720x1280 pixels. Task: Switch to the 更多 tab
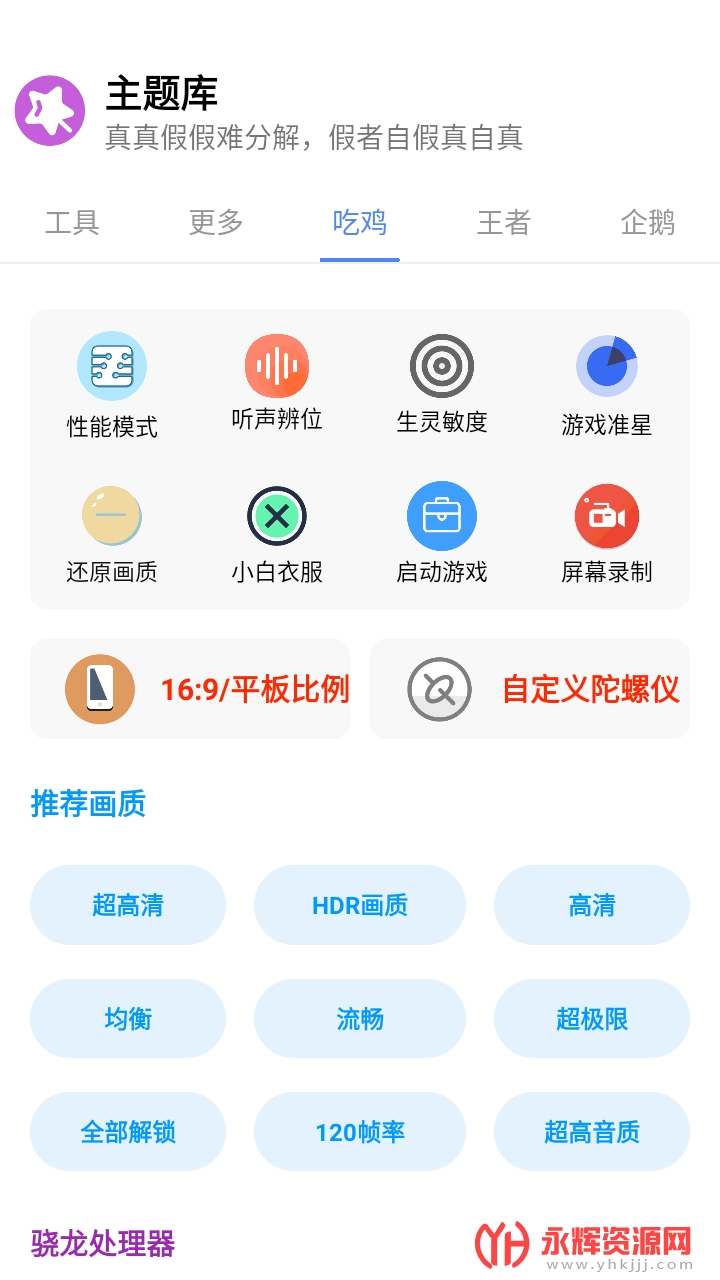click(x=216, y=222)
